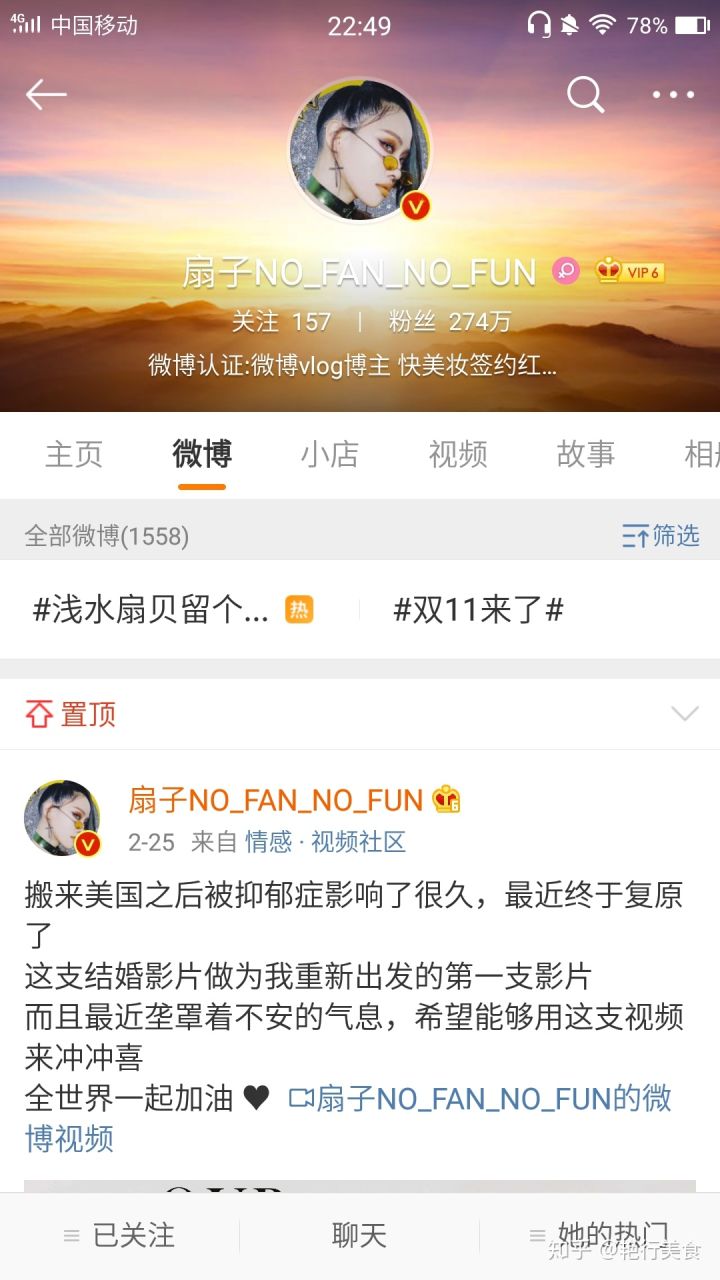Open the 筛选 filter for all posts
The height and width of the screenshot is (1280, 720).
(660, 537)
